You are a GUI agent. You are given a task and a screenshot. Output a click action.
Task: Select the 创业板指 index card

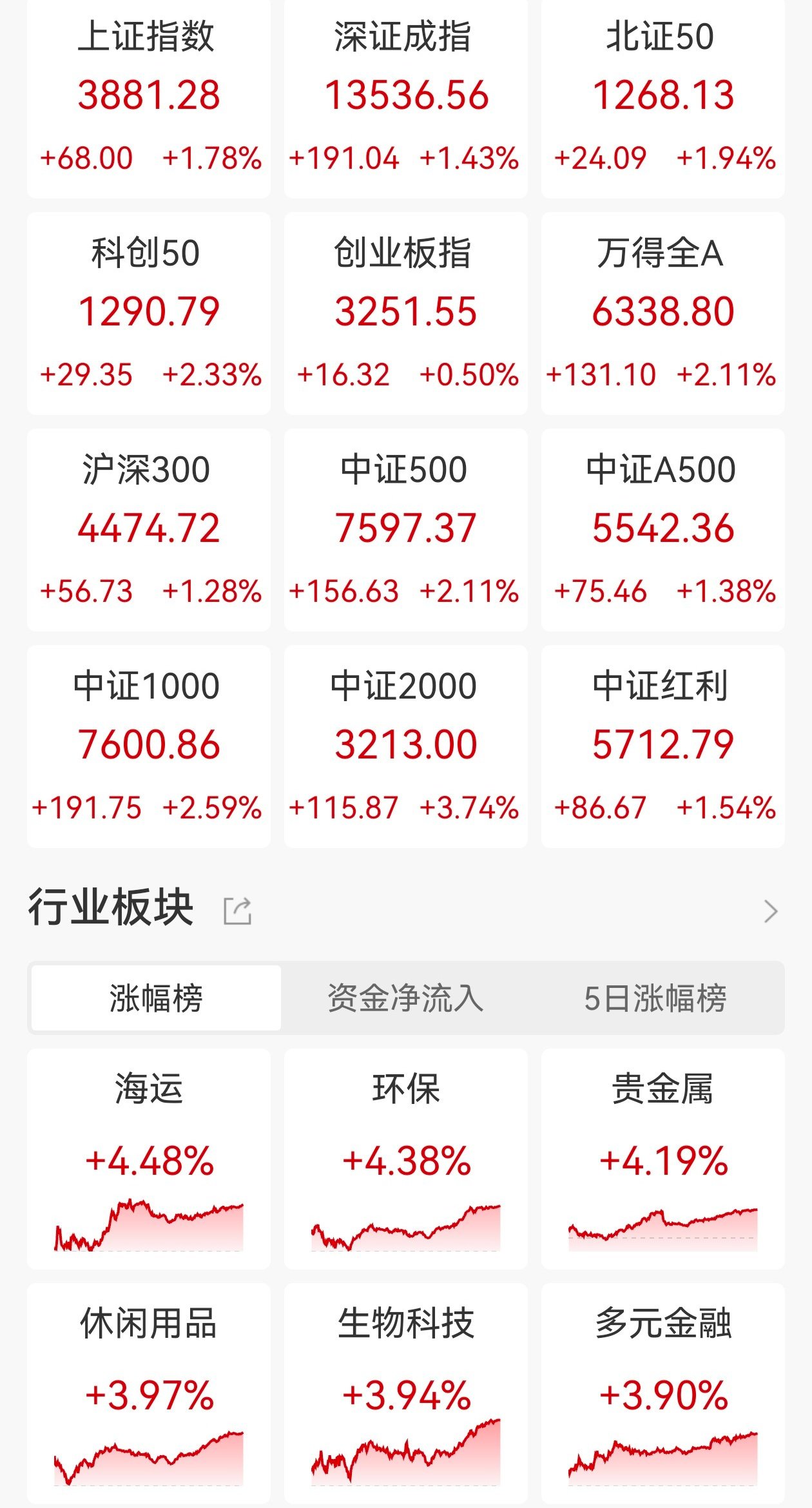click(x=405, y=313)
